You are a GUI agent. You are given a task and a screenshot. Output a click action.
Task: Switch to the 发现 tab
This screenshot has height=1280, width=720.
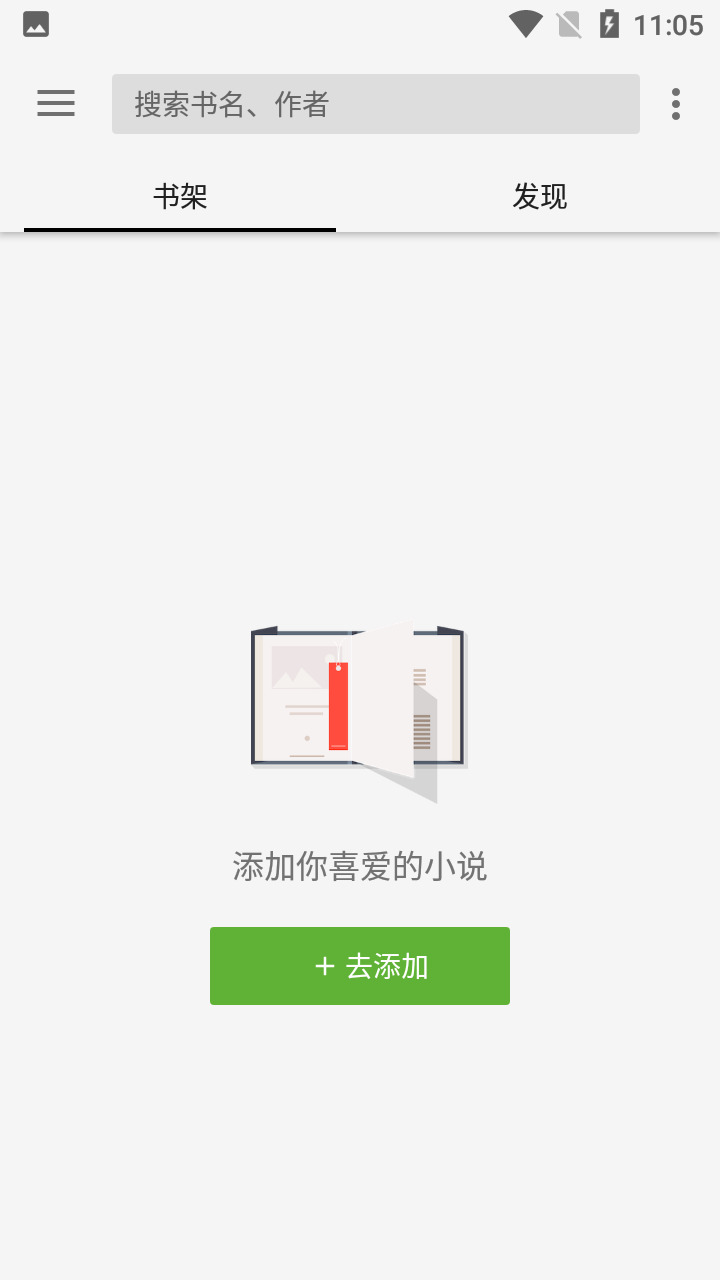(x=540, y=197)
